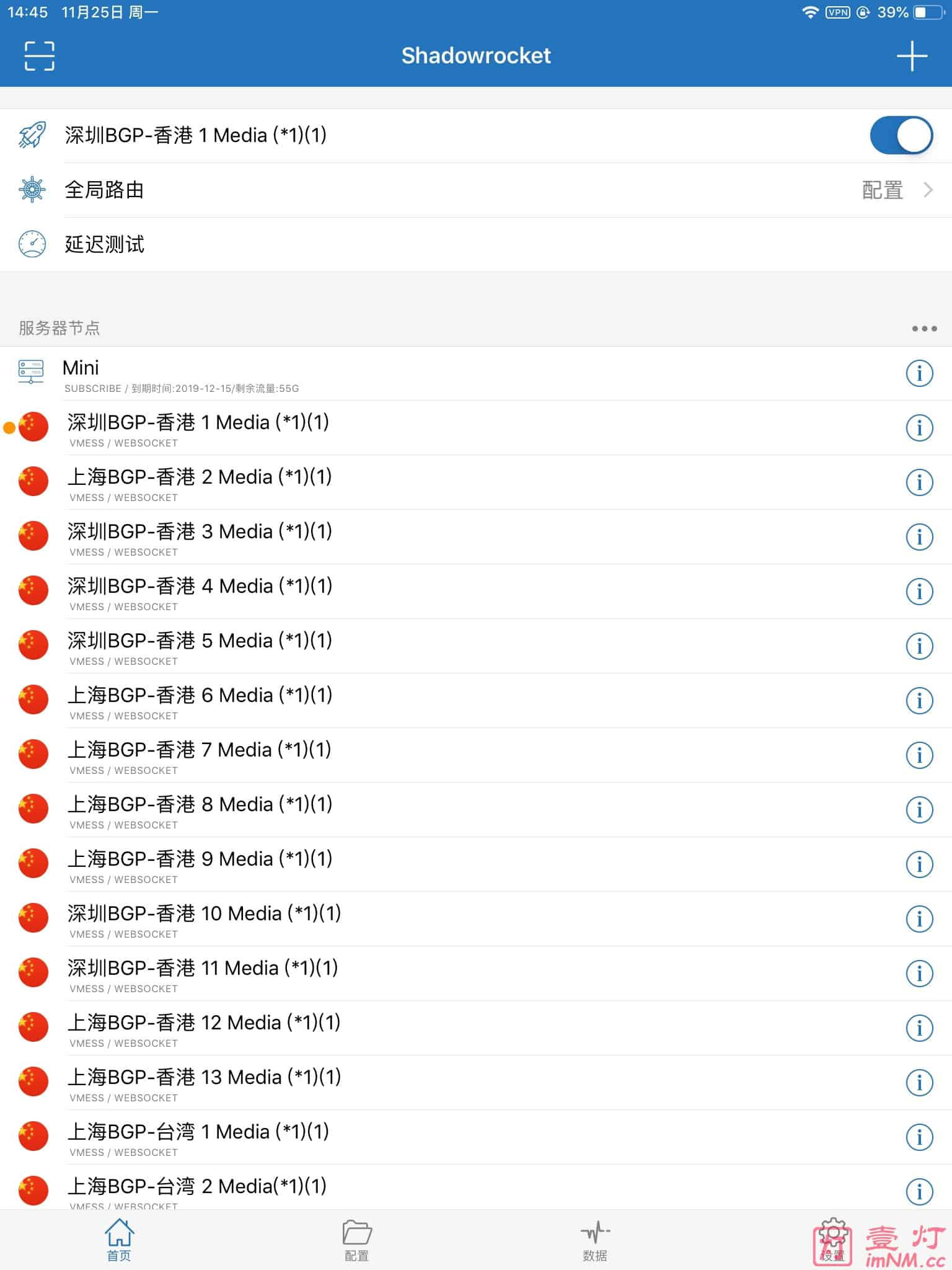Turn off the VPN connection switch

[x=901, y=135]
